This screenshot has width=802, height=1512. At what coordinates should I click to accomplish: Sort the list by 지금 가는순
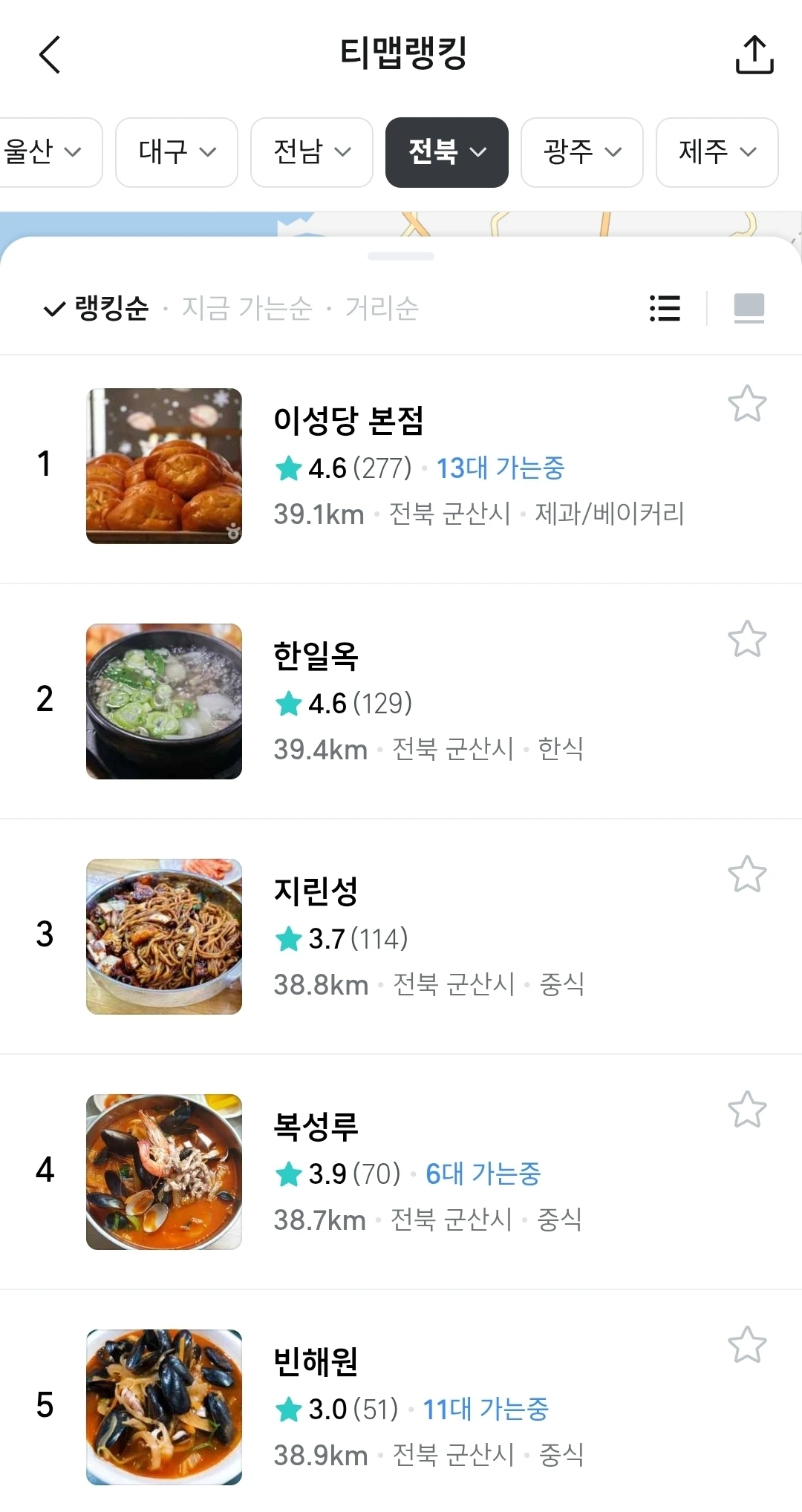pos(247,308)
